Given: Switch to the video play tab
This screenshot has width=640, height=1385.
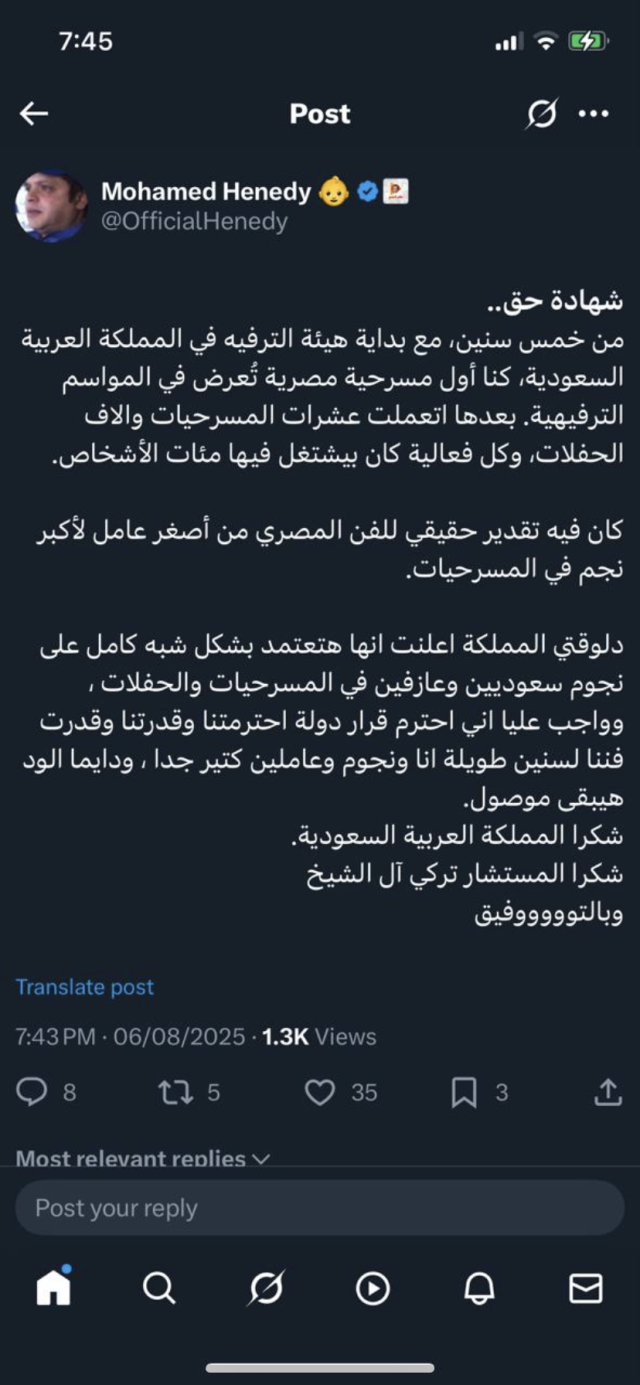Looking at the screenshot, I should (x=373, y=1288).
